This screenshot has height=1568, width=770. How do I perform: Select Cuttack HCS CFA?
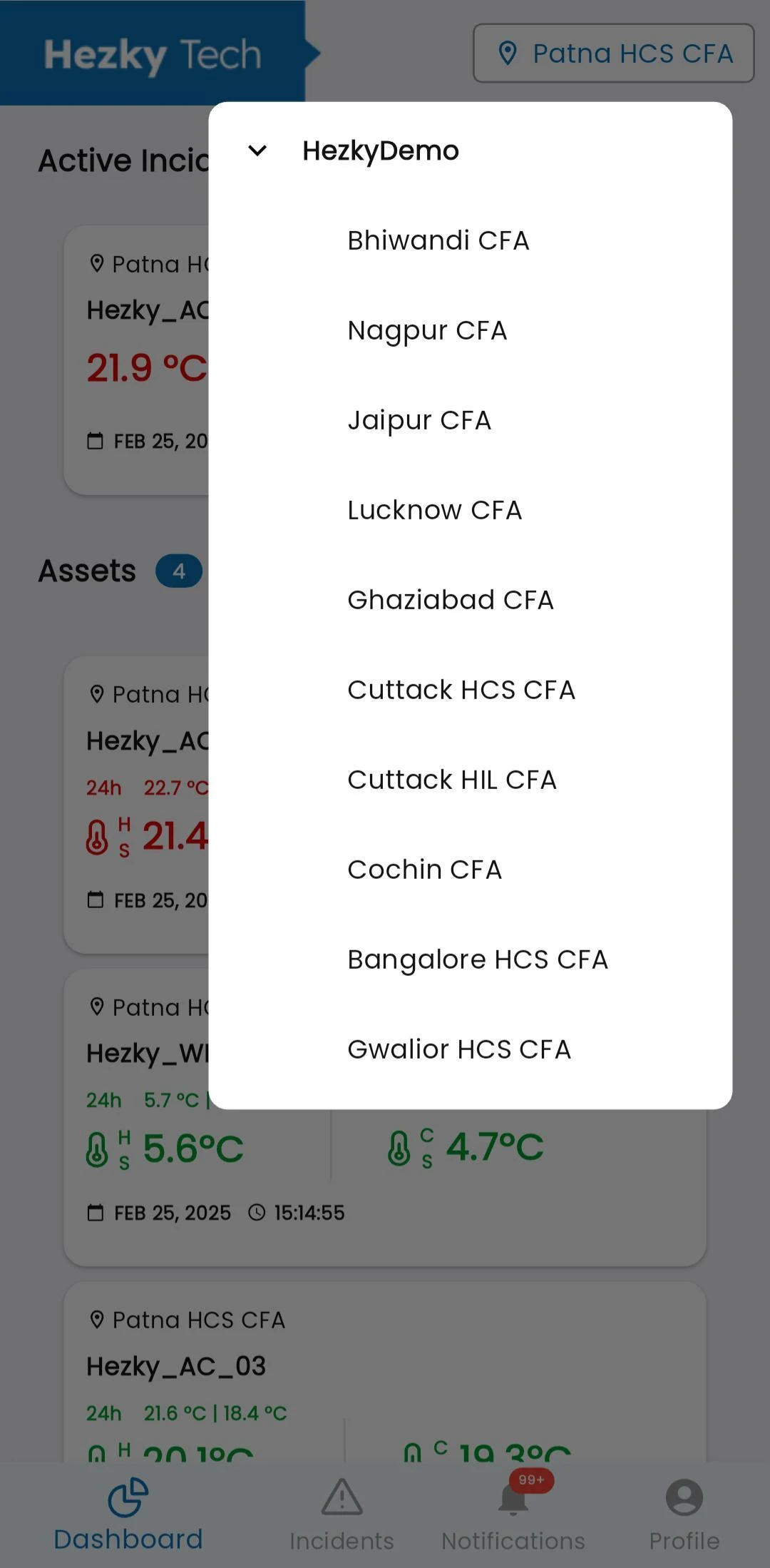click(x=461, y=691)
